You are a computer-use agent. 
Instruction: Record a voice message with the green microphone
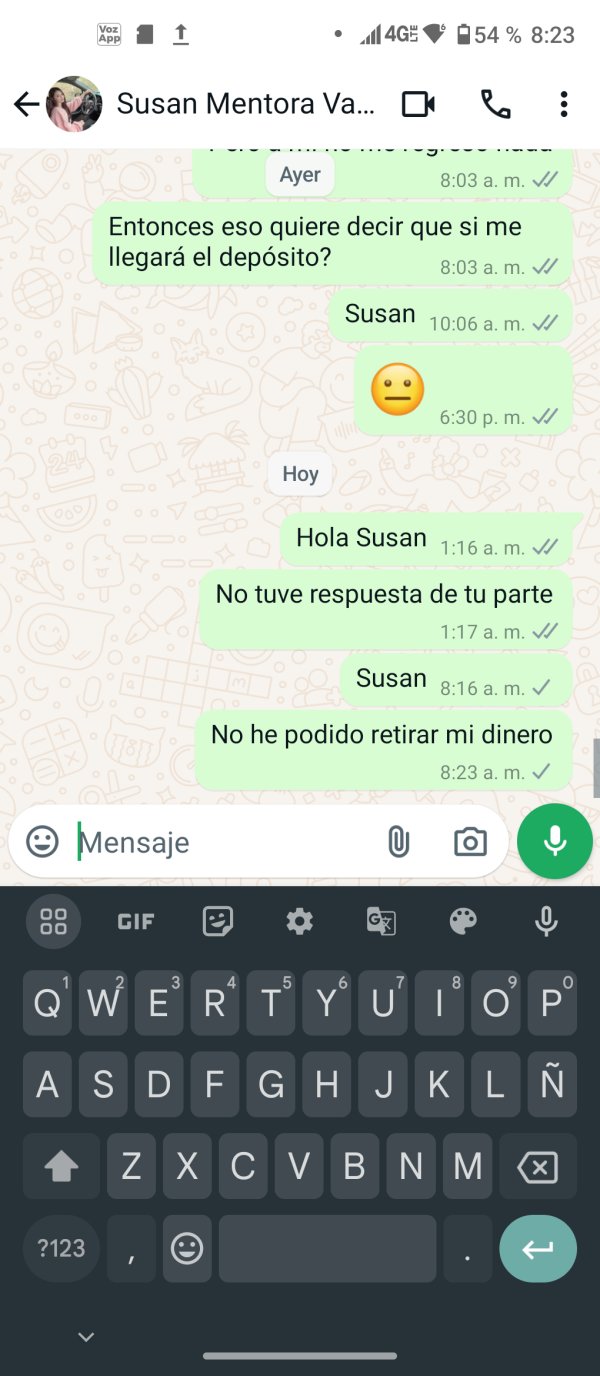555,842
